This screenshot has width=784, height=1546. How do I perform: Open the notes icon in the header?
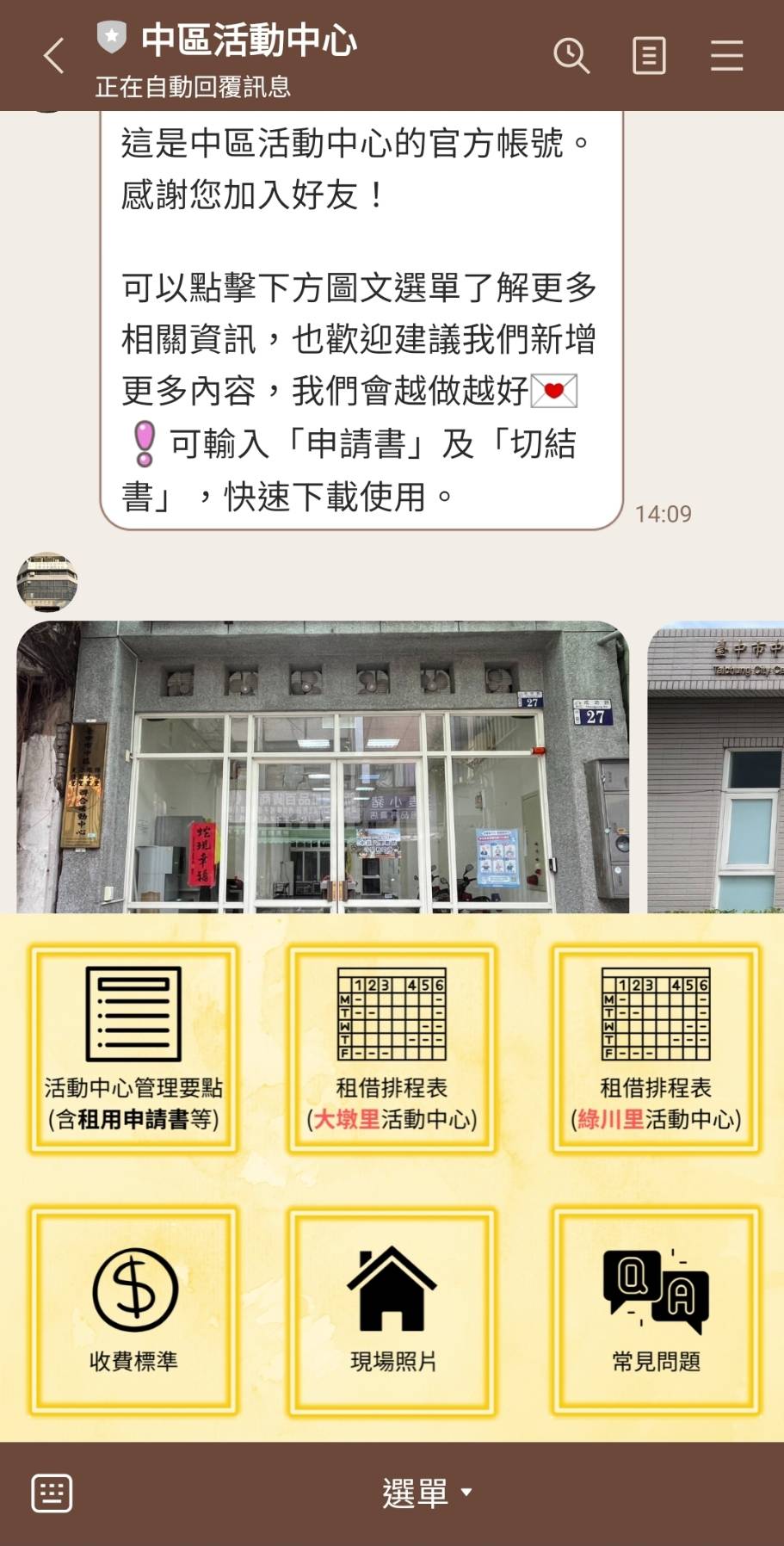[649, 56]
